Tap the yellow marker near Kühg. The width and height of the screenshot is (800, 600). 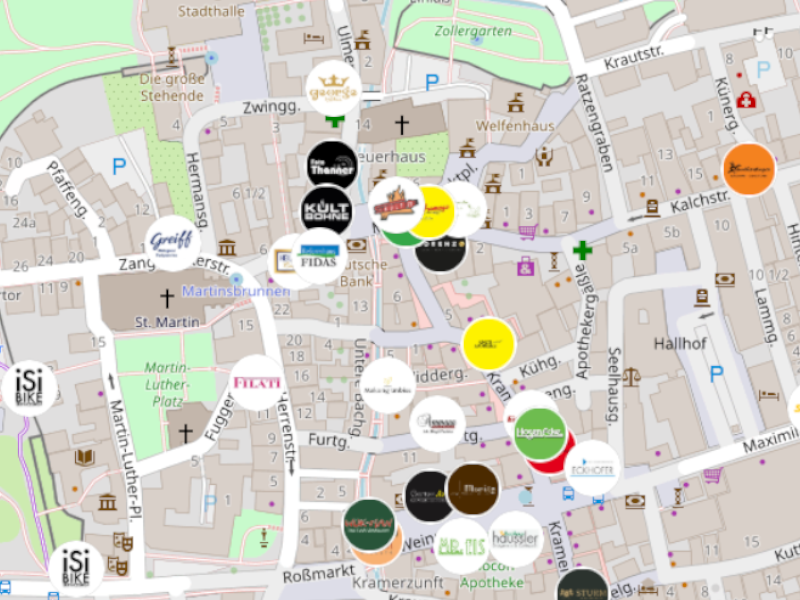click(x=488, y=344)
